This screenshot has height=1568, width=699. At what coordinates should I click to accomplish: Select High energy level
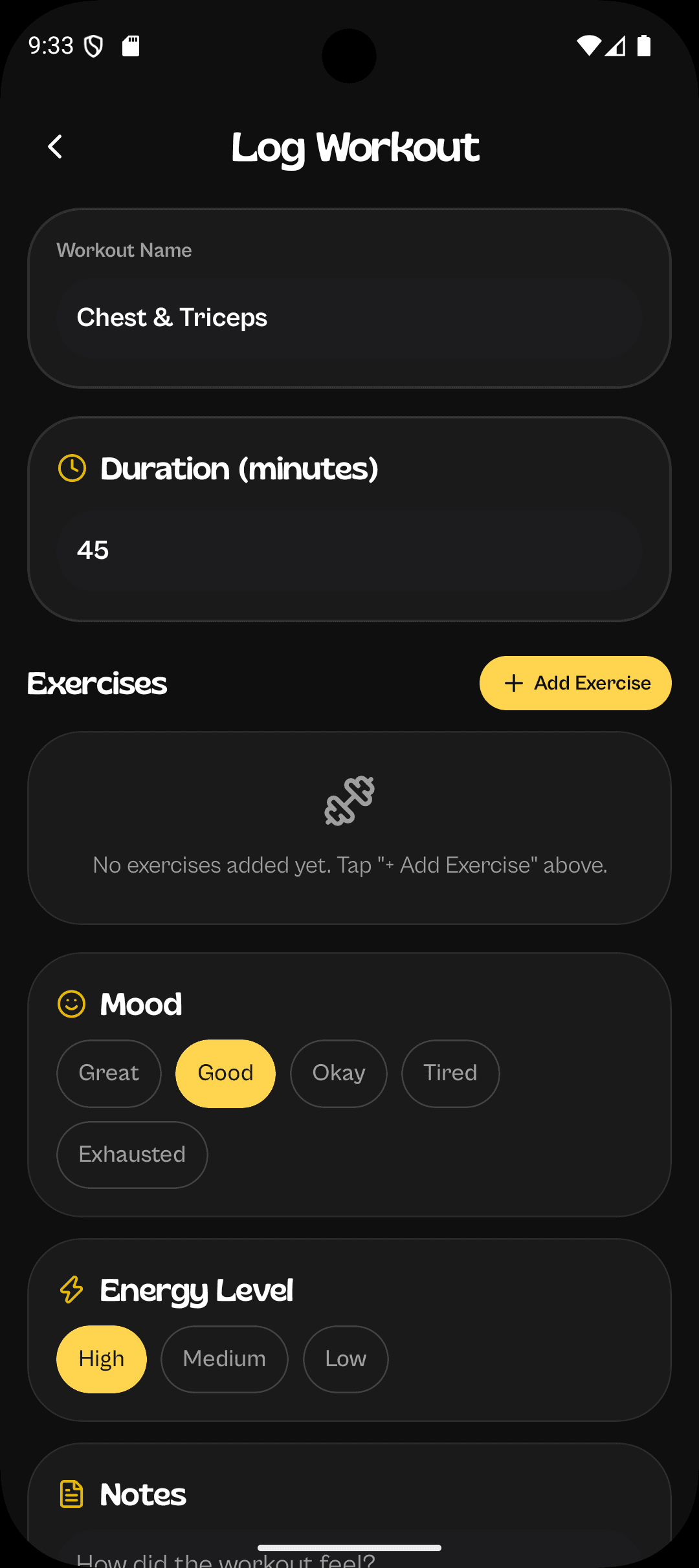(x=102, y=1359)
